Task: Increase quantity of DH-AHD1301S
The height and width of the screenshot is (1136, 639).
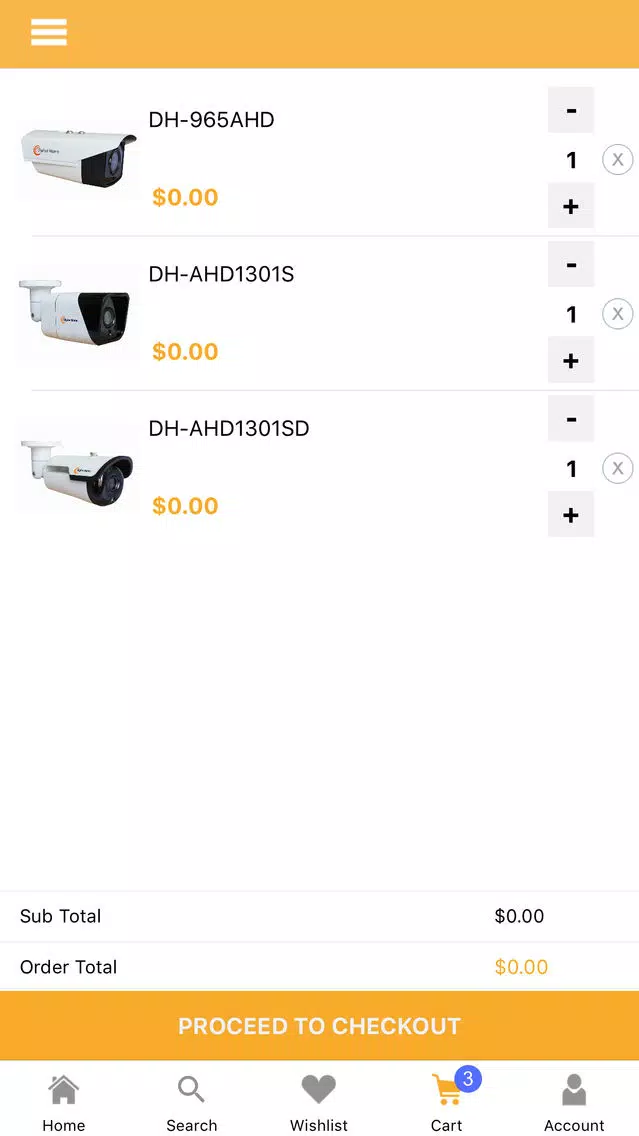Action: [571, 360]
